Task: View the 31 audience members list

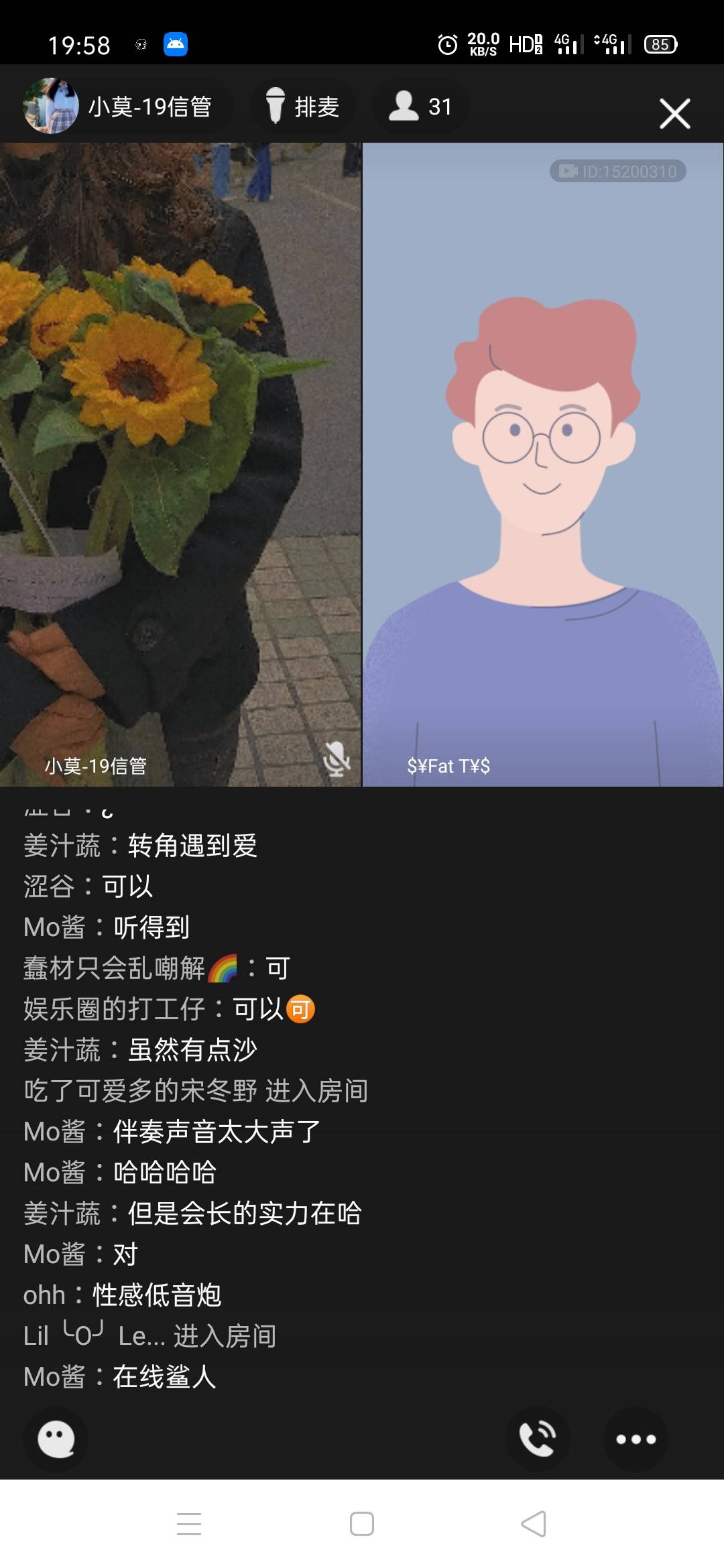Action: tap(420, 107)
